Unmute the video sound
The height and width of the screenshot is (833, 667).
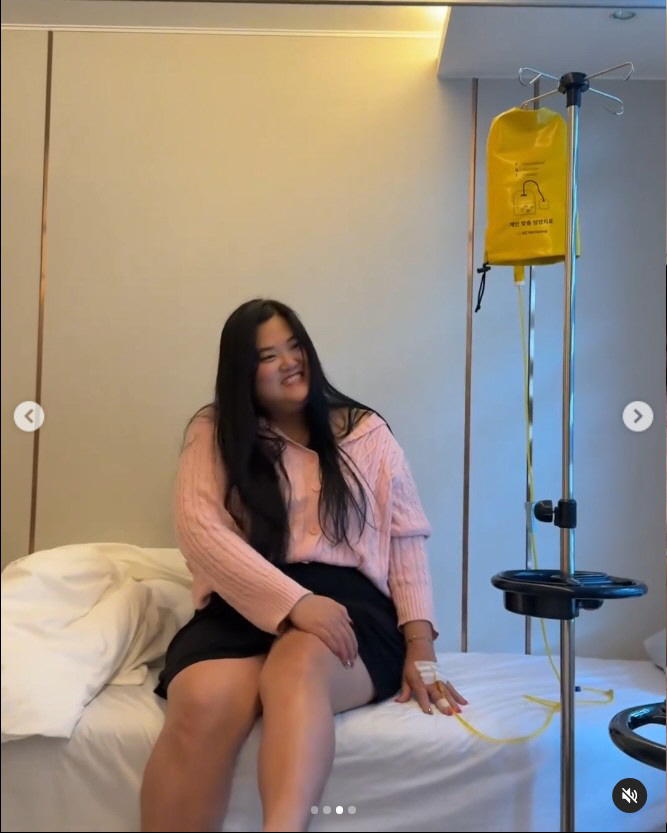point(629,795)
